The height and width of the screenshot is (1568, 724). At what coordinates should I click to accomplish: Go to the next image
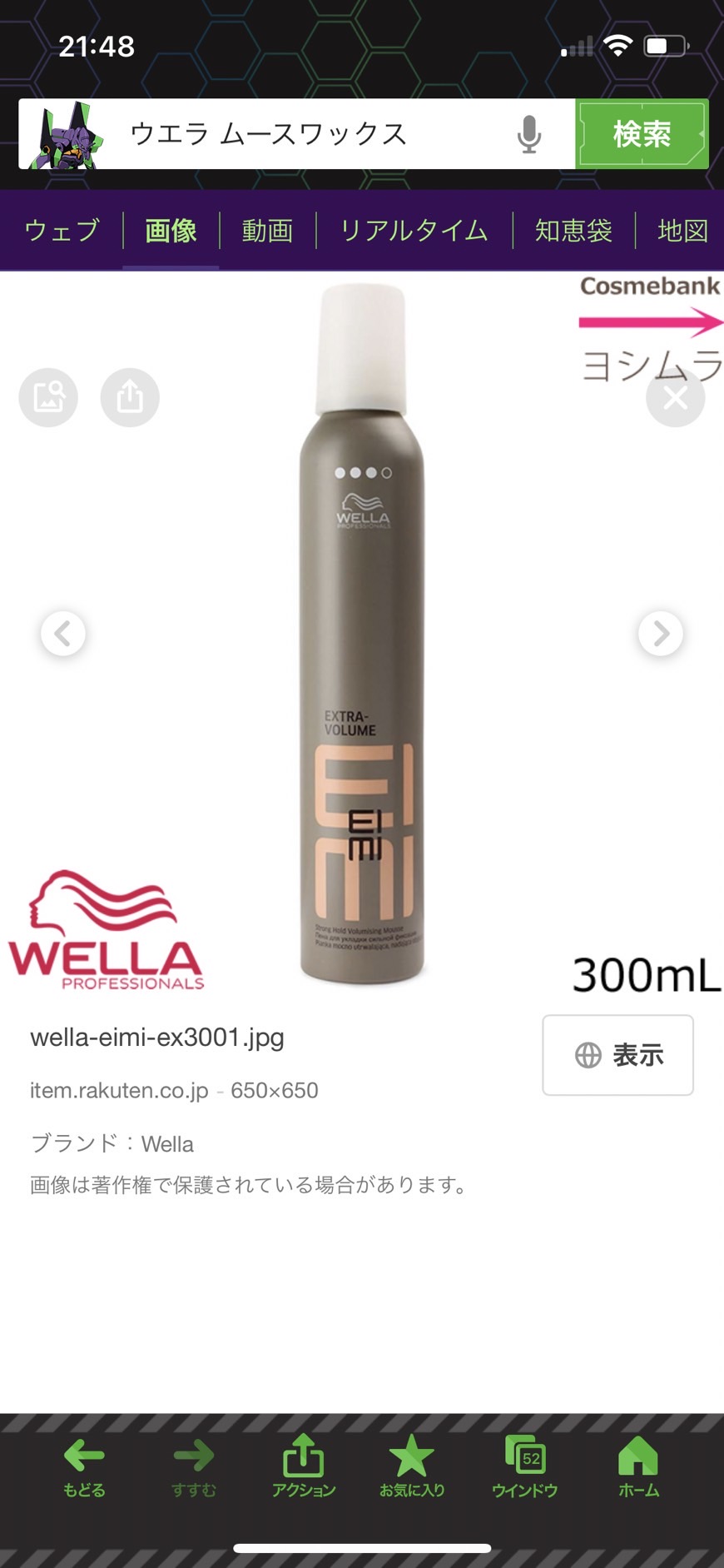coord(661,634)
